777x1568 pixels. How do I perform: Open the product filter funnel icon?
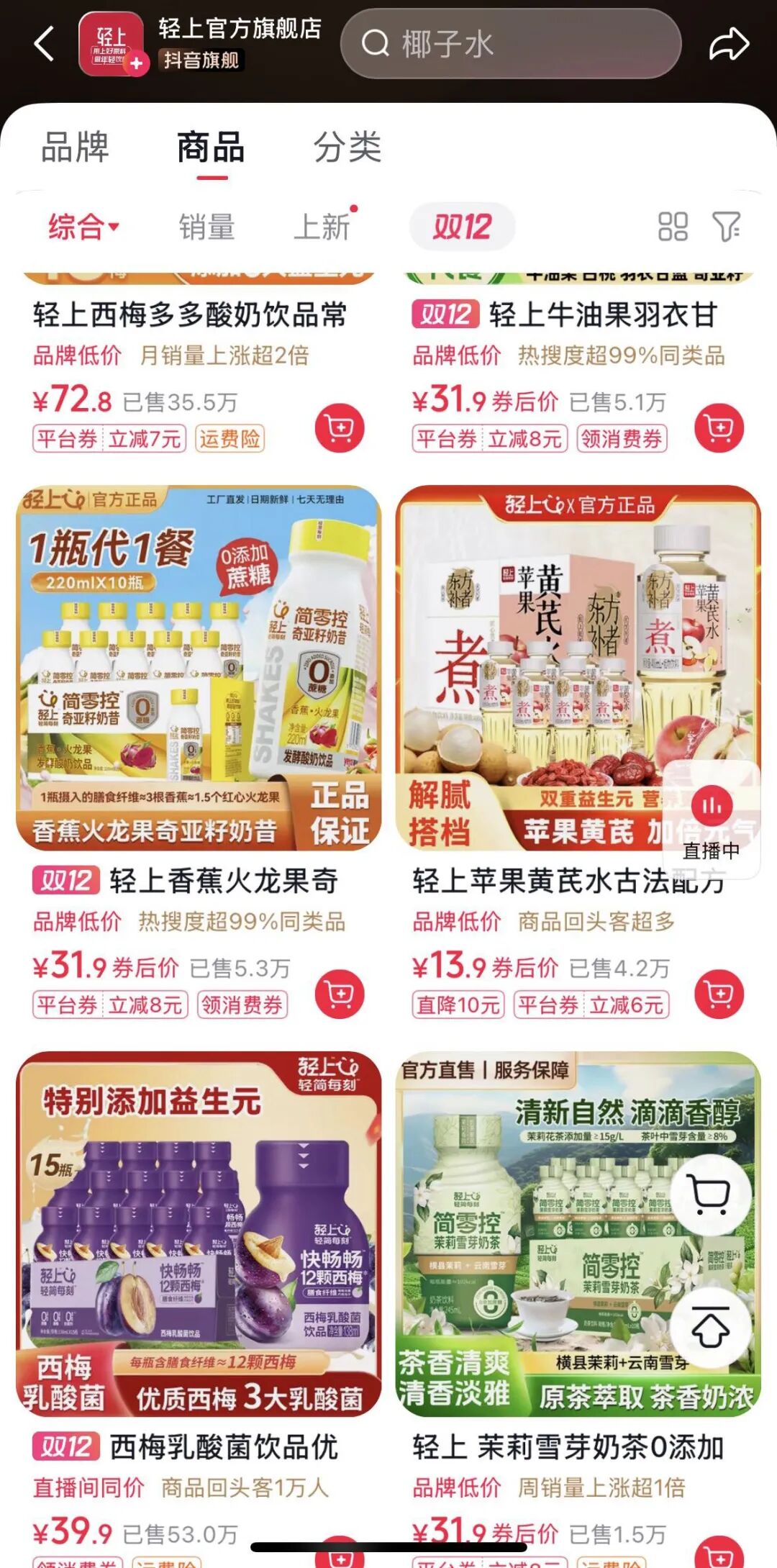(726, 227)
